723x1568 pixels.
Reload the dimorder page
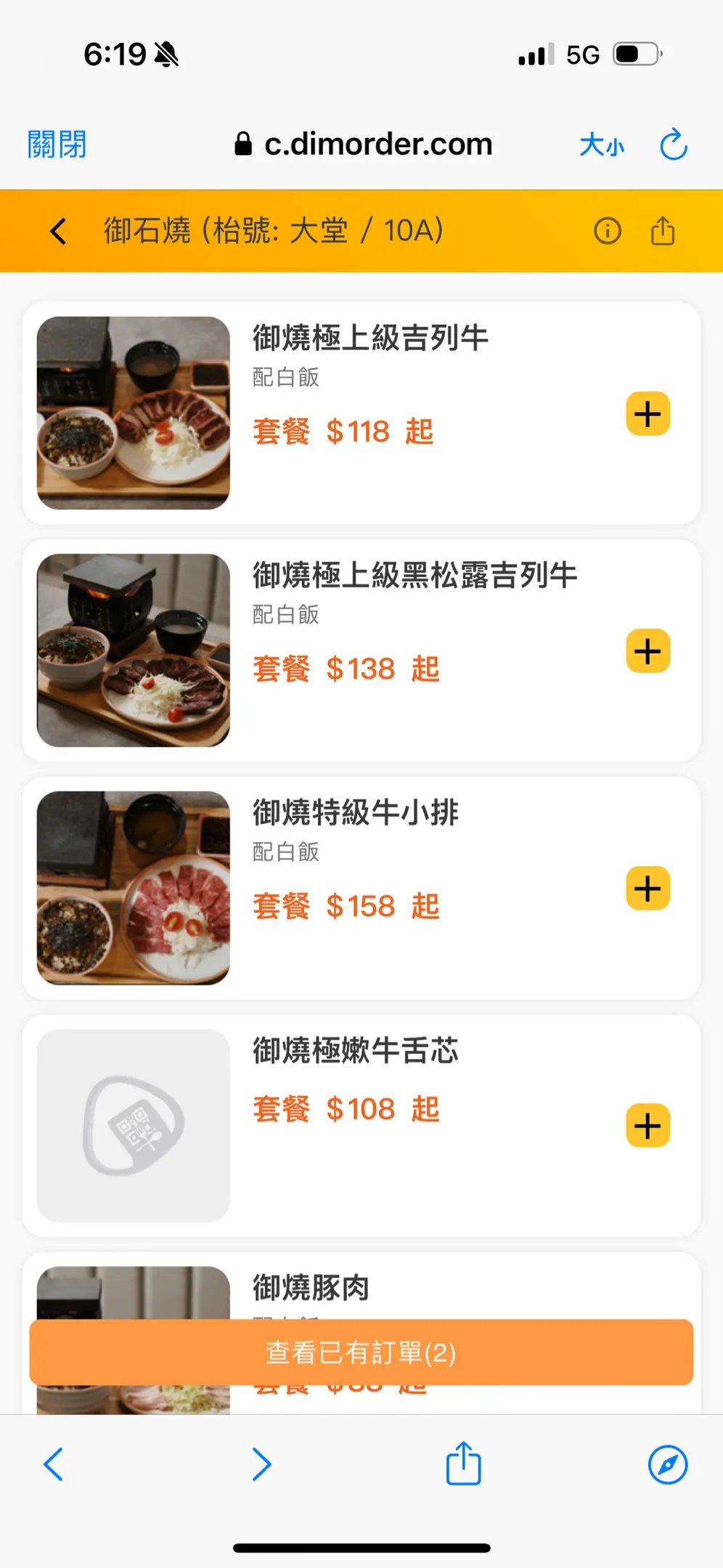point(673,144)
